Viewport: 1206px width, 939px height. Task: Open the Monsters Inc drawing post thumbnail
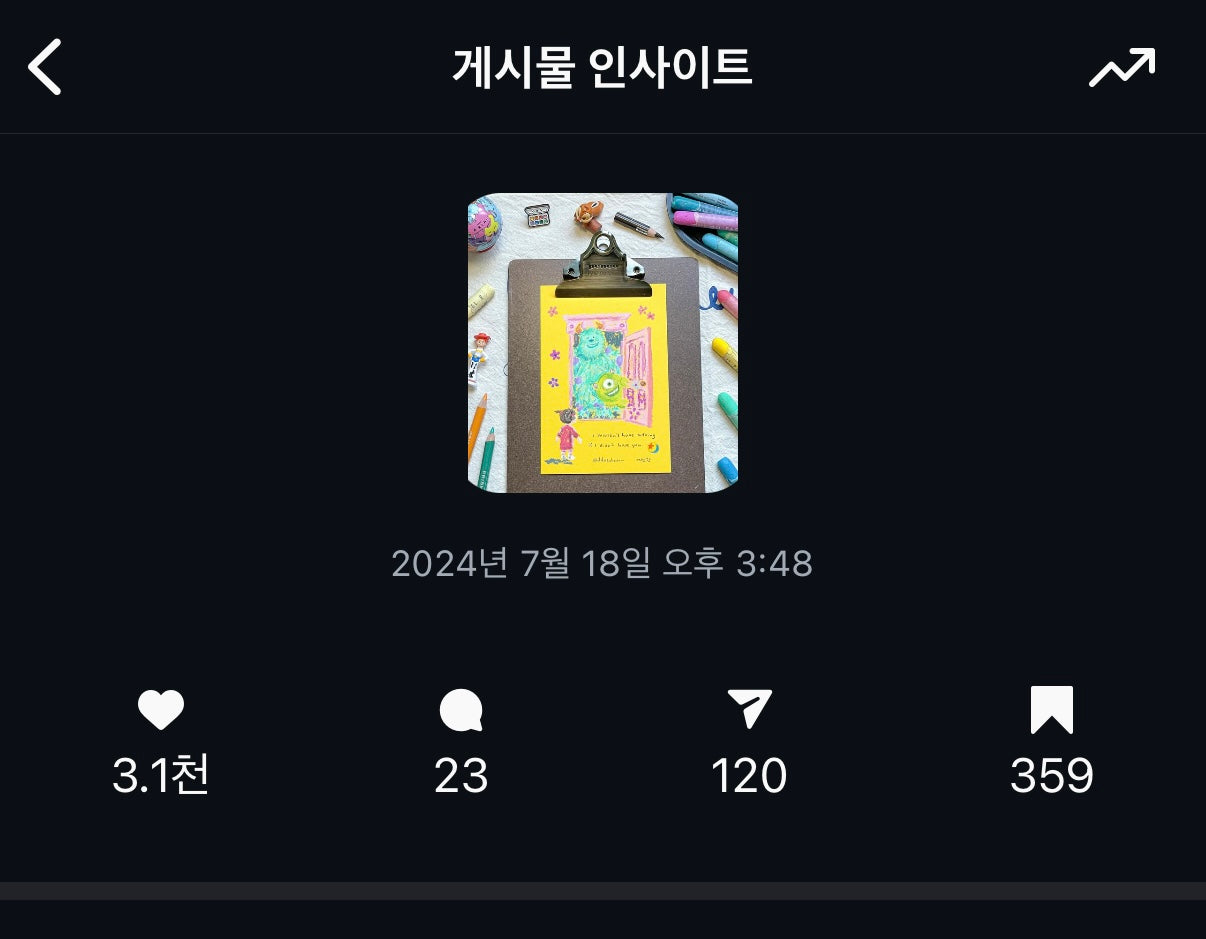pos(603,343)
